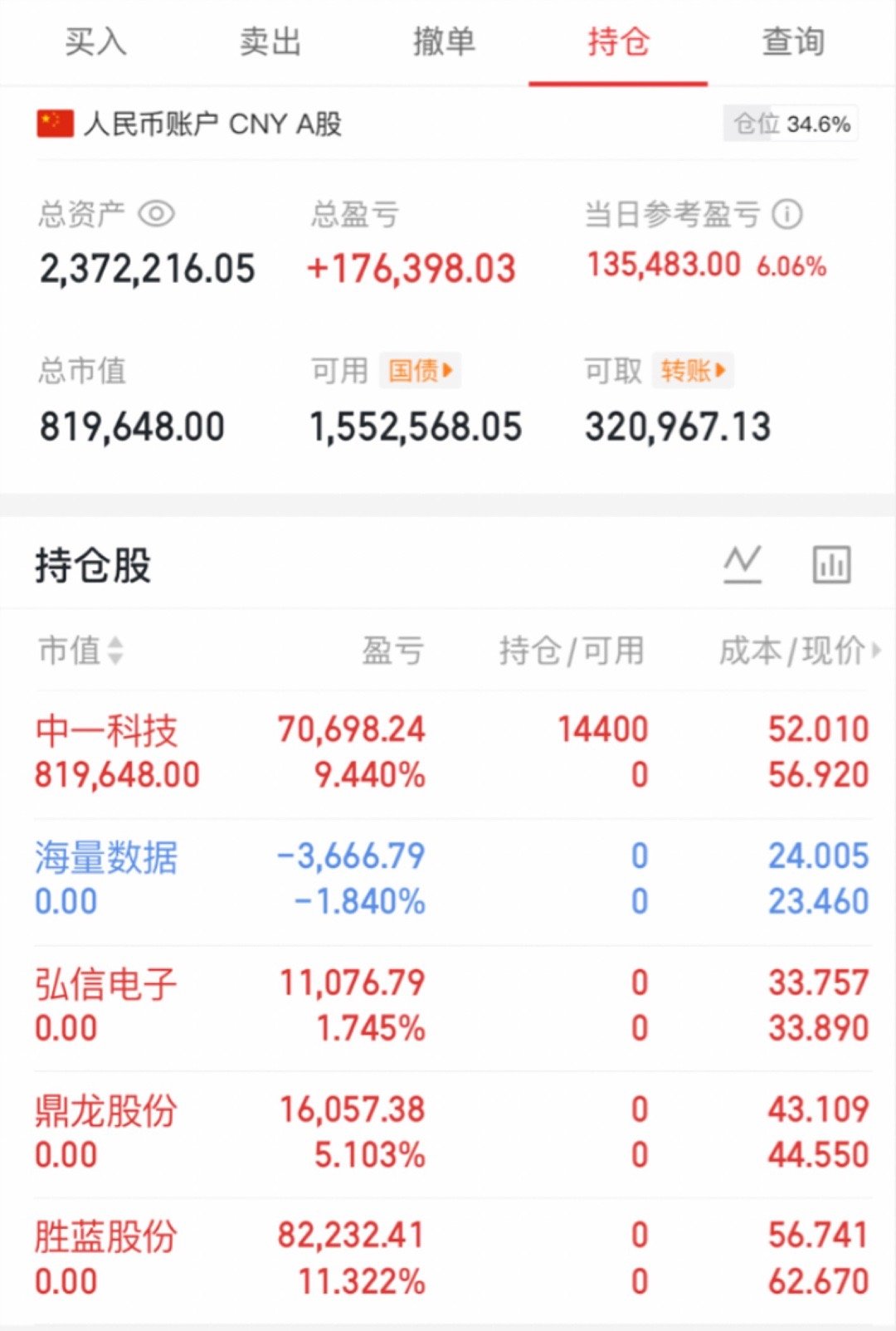Open the 国债 shortcut beside 可用

pyautogui.click(x=420, y=370)
